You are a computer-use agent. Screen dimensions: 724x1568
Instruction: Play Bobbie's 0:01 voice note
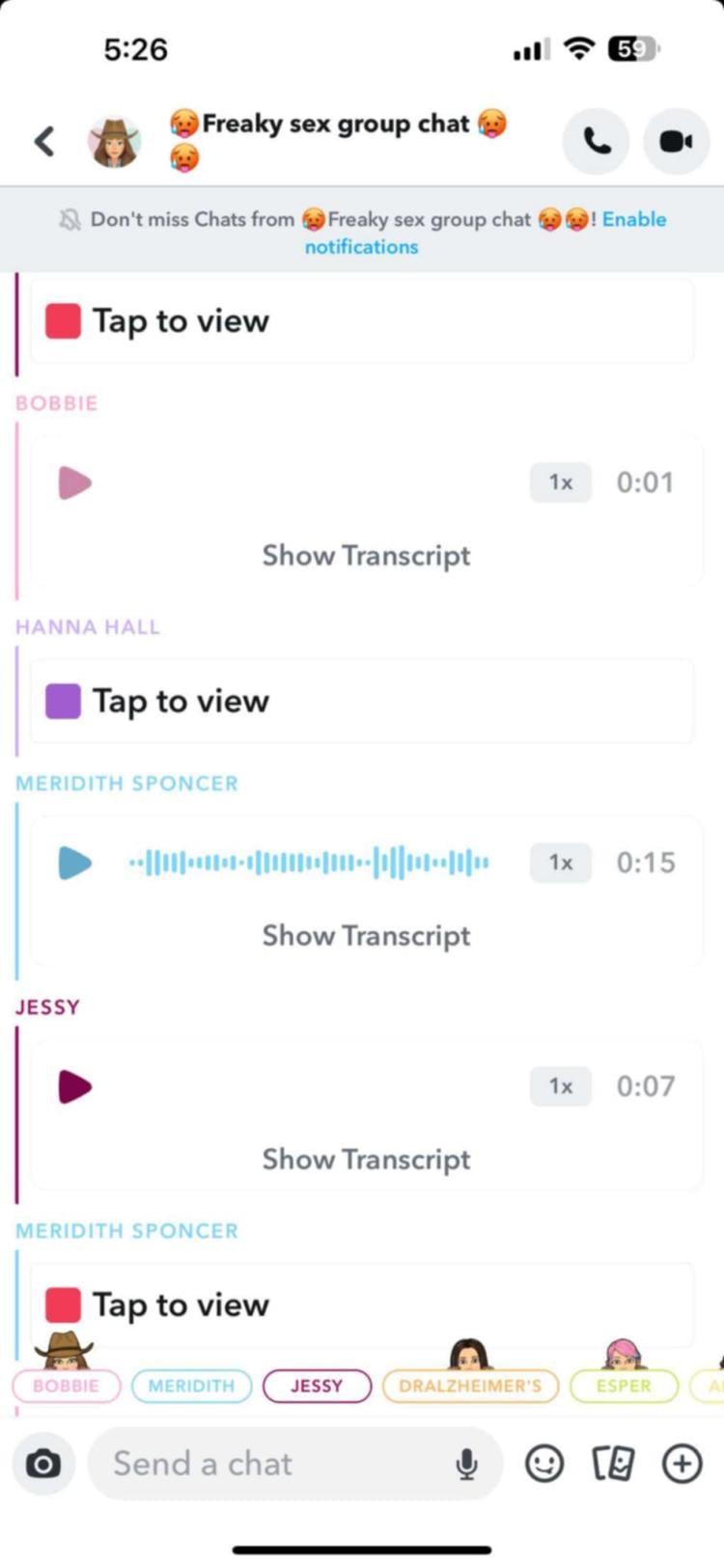[74, 482]
